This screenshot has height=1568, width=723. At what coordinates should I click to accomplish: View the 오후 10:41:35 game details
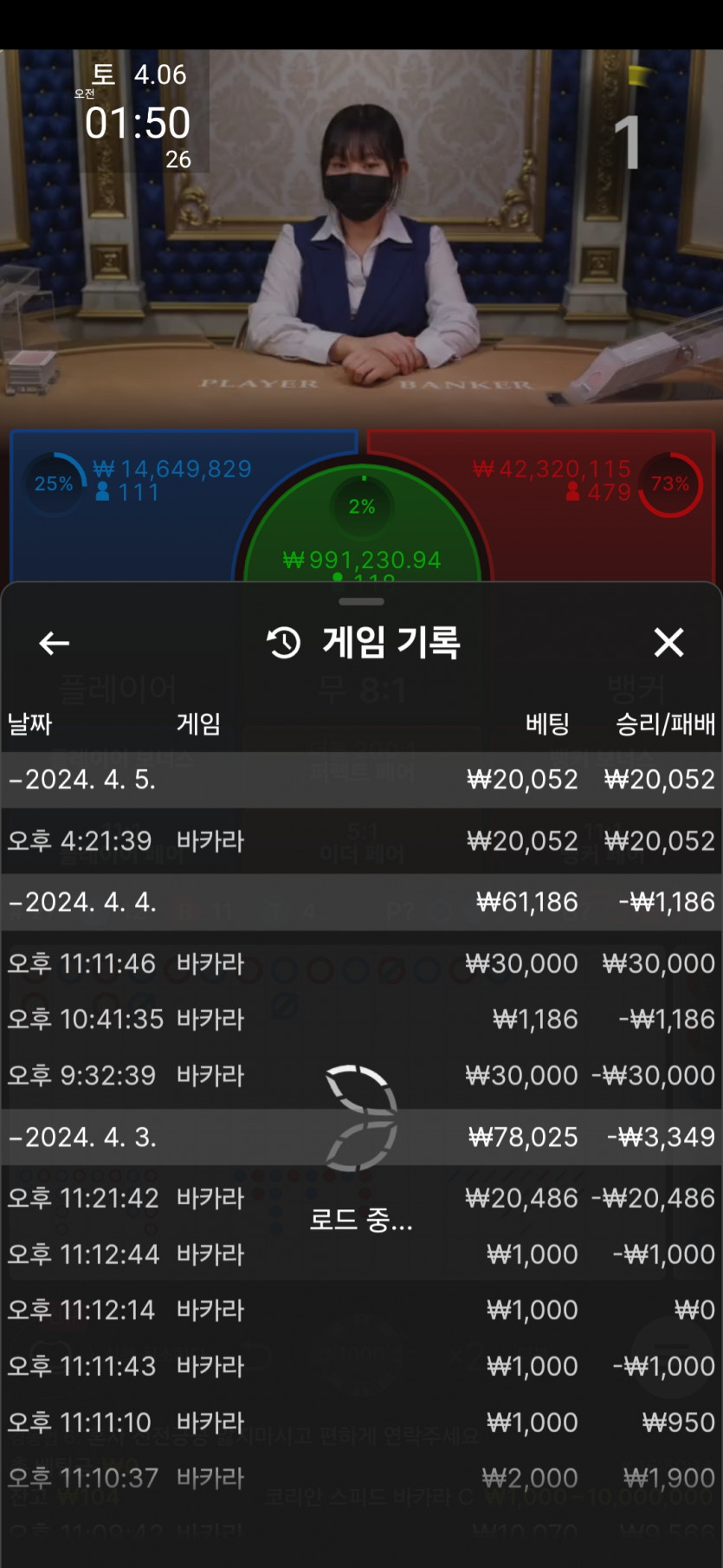click(361, 1019)
